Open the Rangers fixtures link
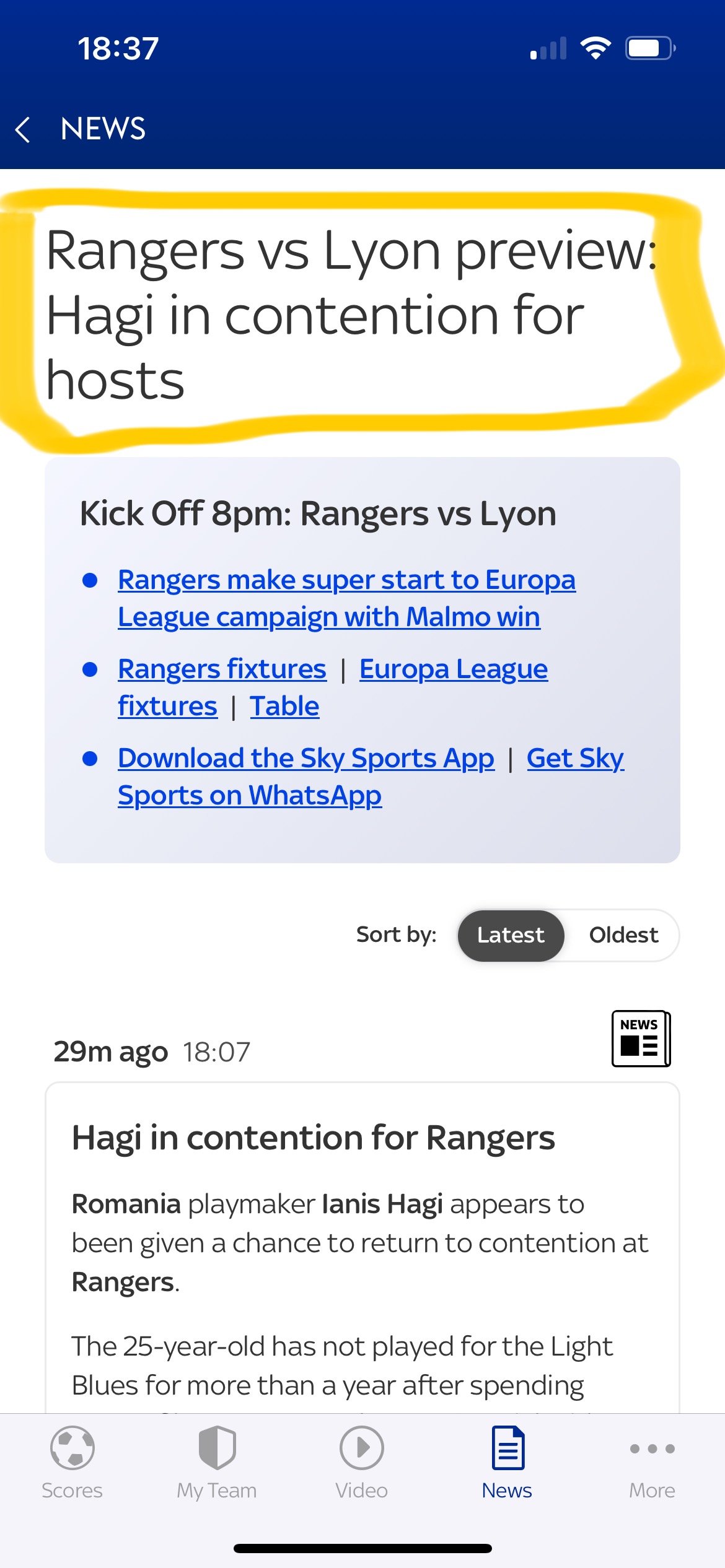This screenshot has height=1568, width=725. [222, 669]
